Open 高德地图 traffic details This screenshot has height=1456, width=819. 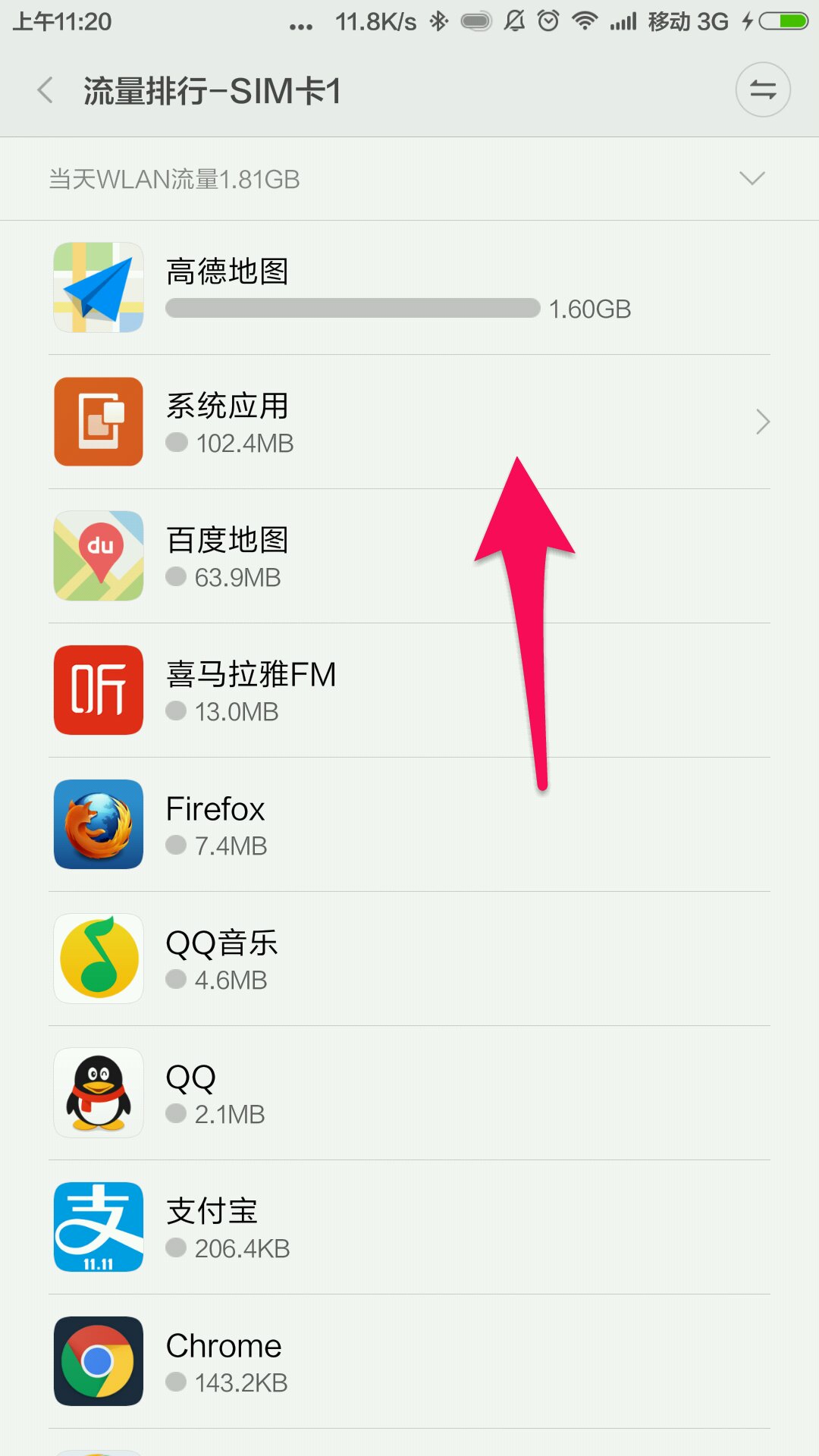pyautogui.click(x=409, y=287)
